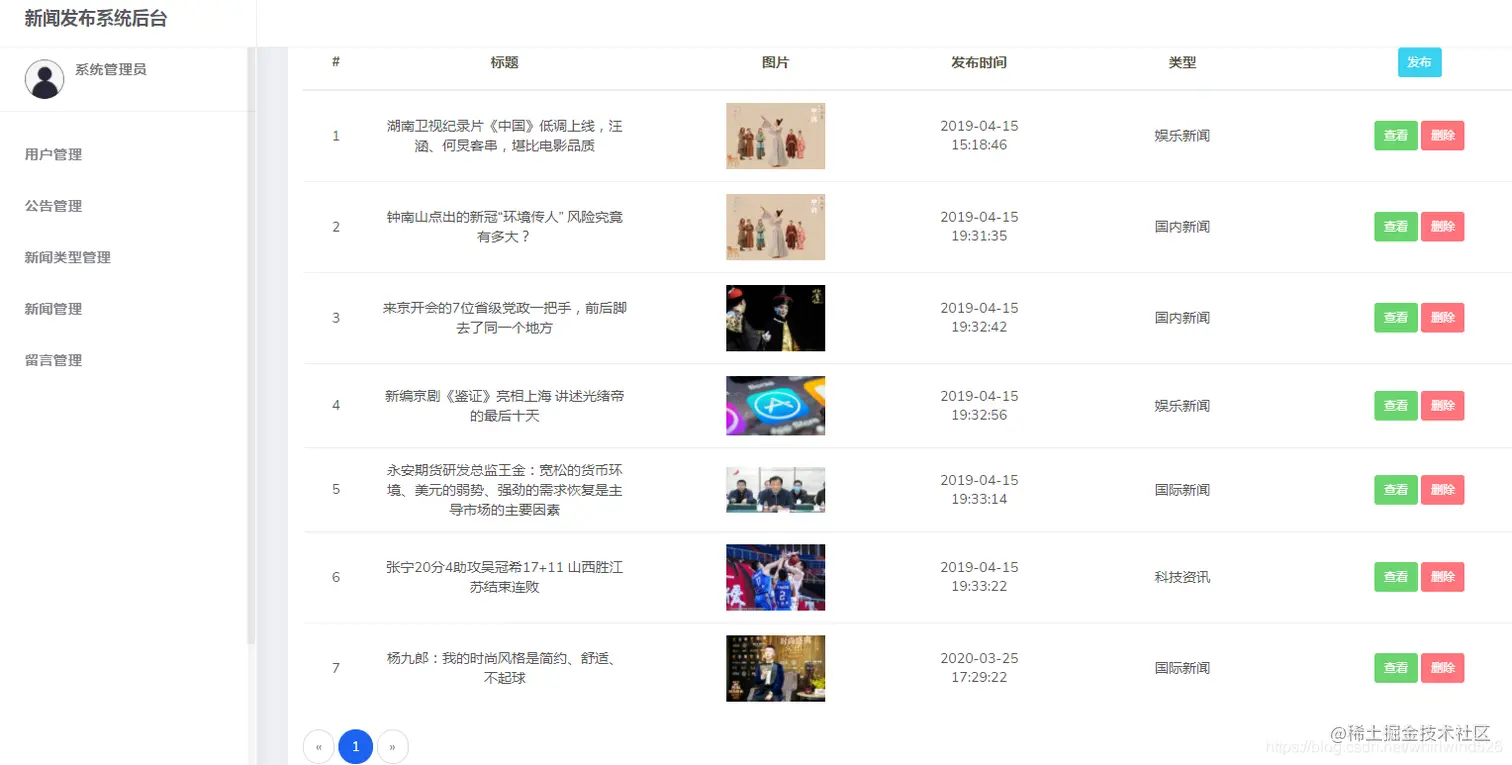Delete the 钟南山 news row
The image size is (1512, 765).
tap(1442, 227)
